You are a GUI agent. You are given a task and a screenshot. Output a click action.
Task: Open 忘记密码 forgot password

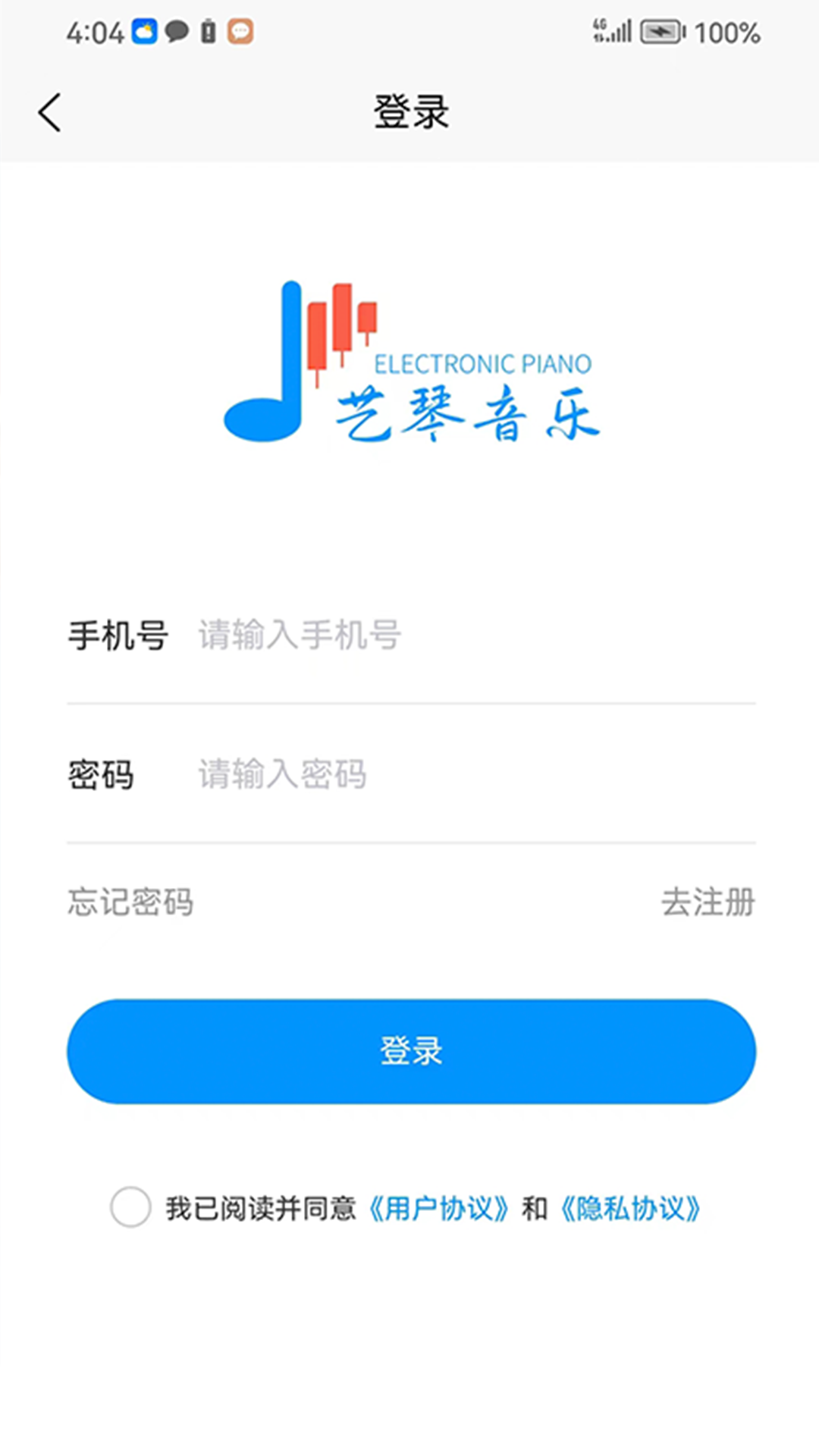click(x=130, y=902)
